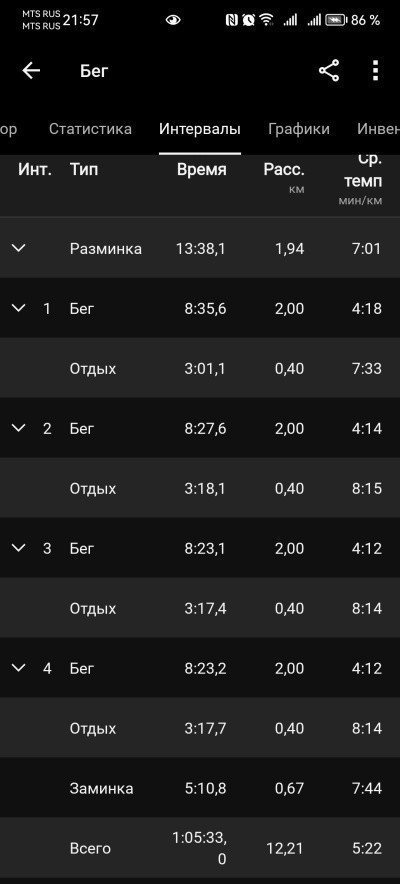The height and width of the screenshot is (884, 400).
Task: Share this running activity
Action: pyautogui.click(x=329, y=71)
